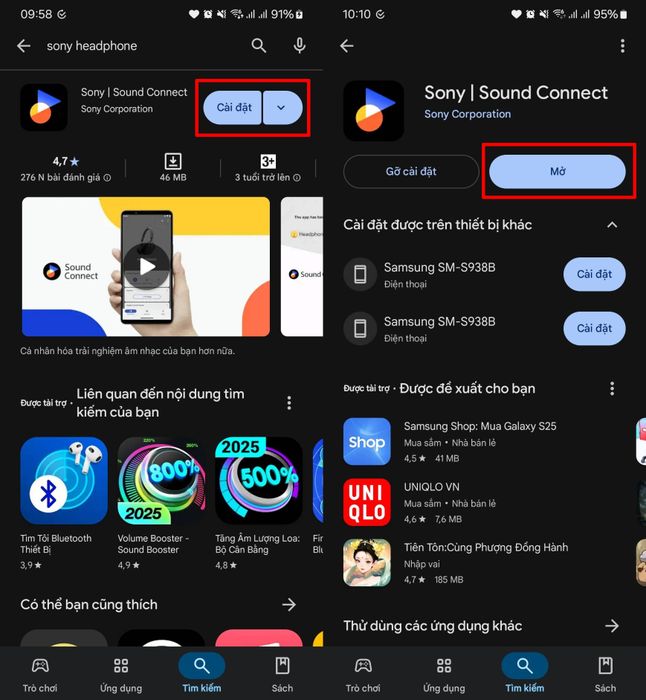Screen dimensions: 646x700
Task: Open the dropdown arrow next to Cài đặt
Action: (x=282, y=108)
